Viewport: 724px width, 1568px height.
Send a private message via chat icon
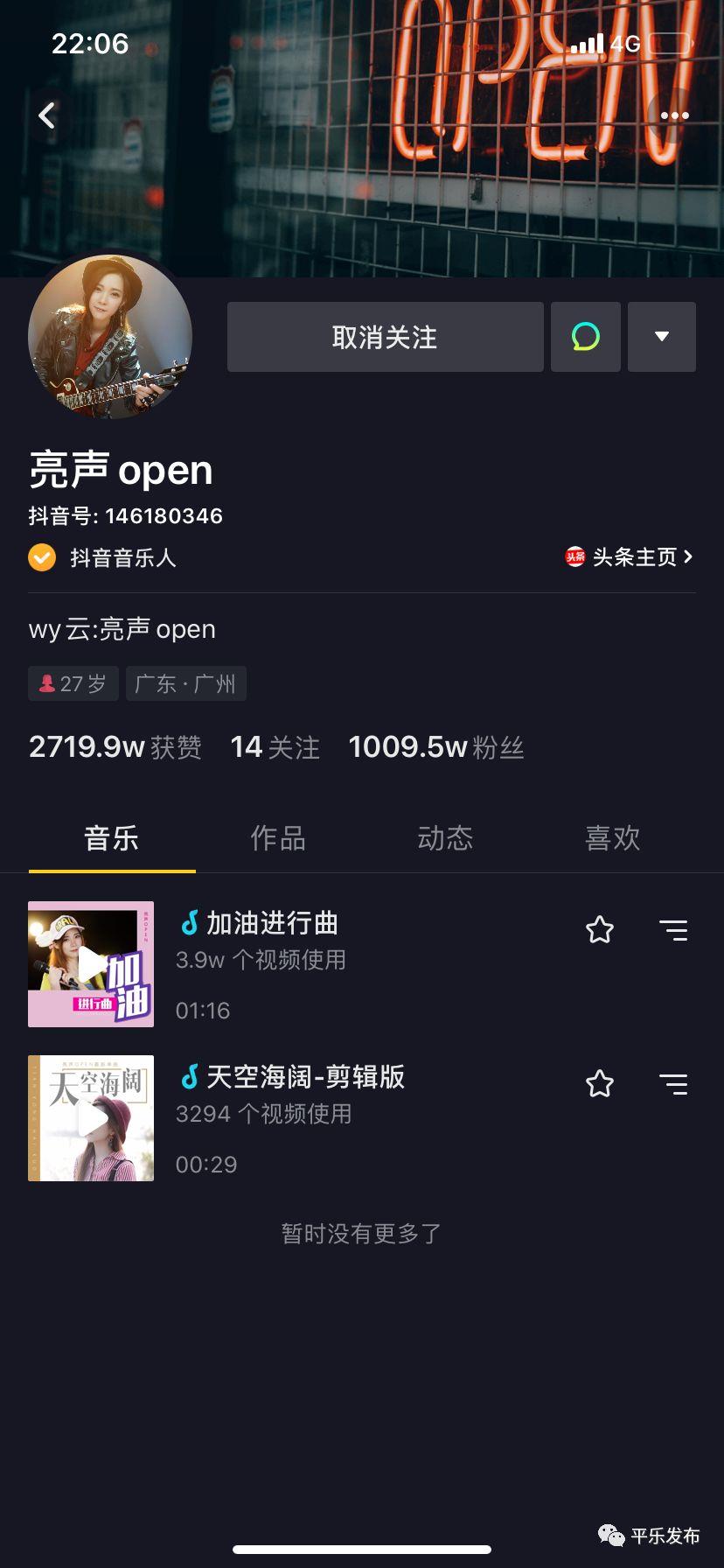(586, 337)
